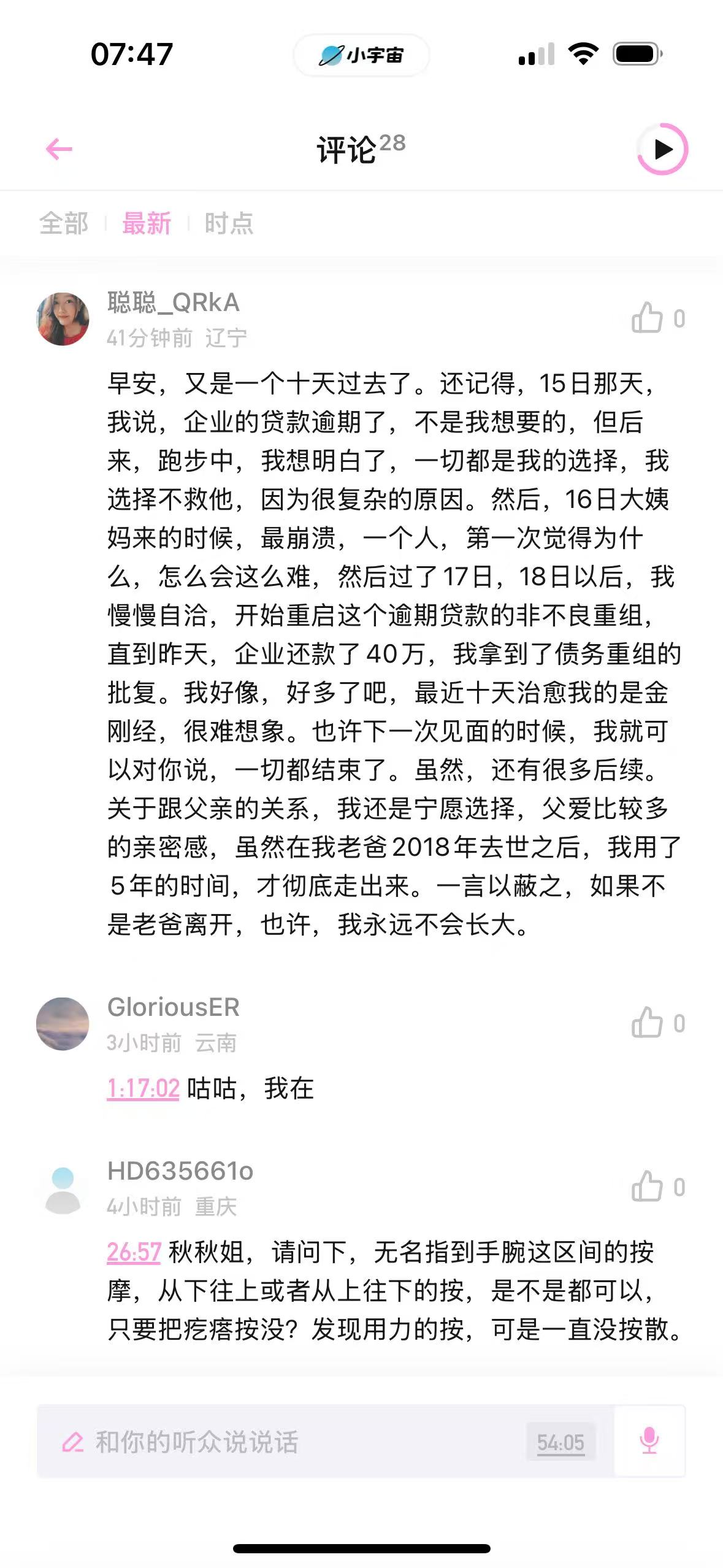The width and height of the screenshot is (723, 1568).
Task: Like the comment by GloriousER
Action: [648, 1023]
